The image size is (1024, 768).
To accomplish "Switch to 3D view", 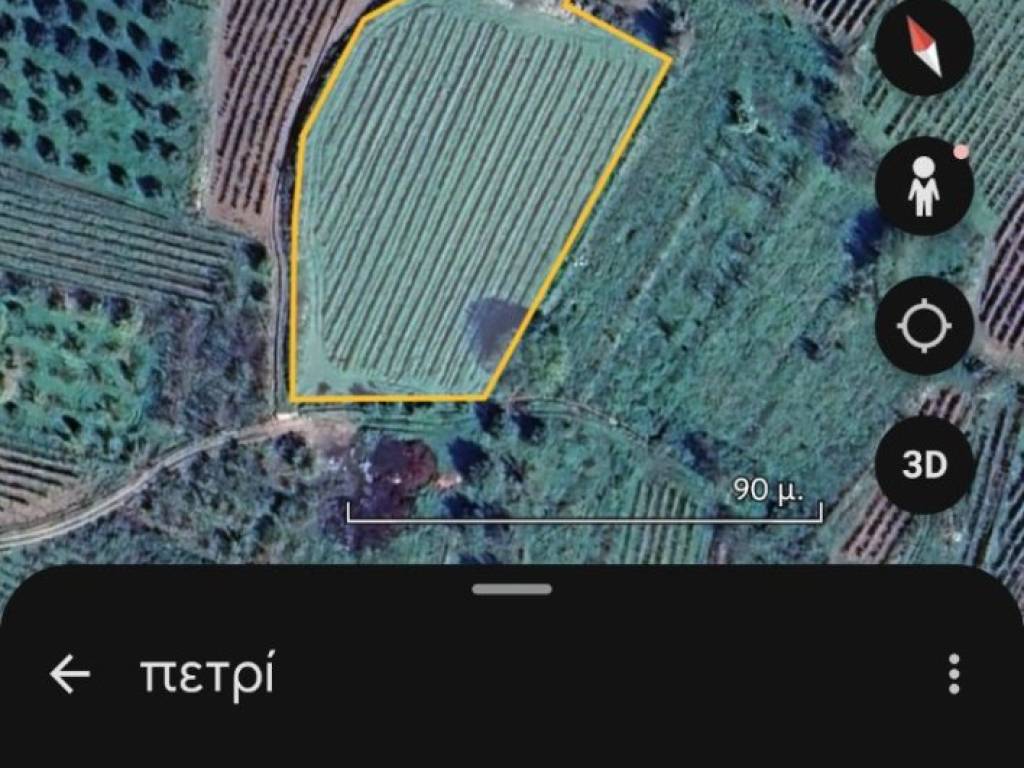I will tap(924, 465).
